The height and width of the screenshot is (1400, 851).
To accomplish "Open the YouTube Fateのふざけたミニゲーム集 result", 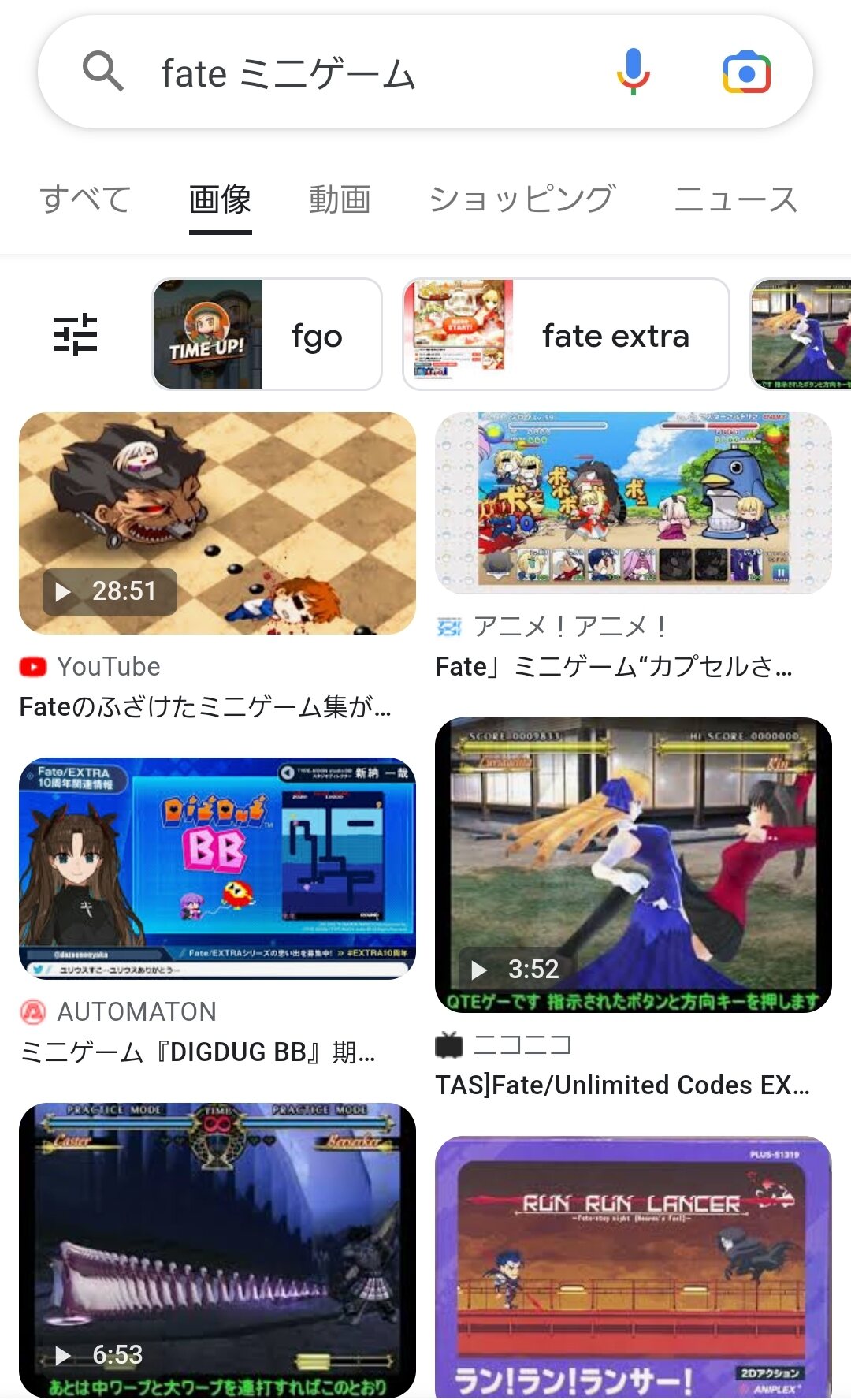I will (217, 523).
